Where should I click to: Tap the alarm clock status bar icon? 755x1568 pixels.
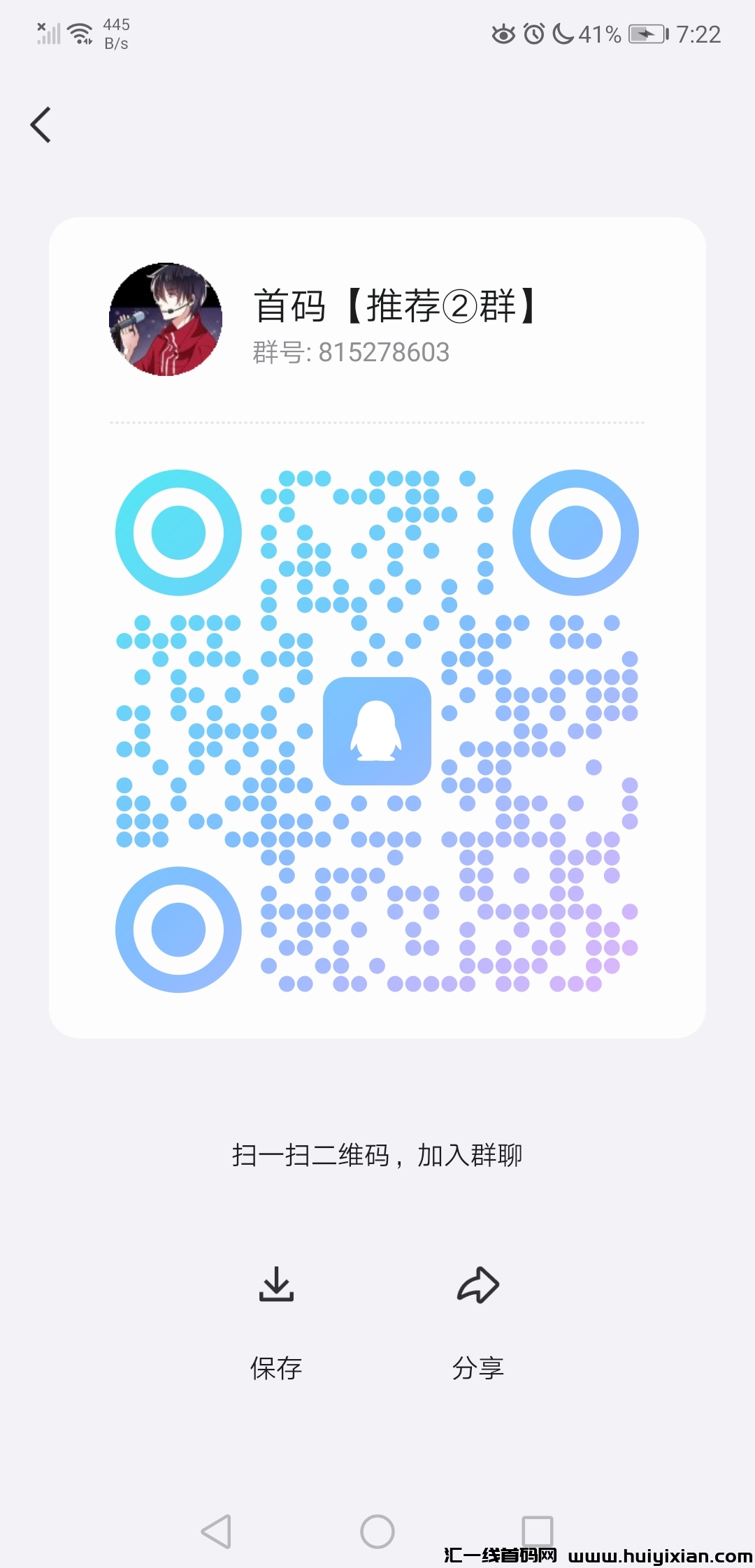pos(533,34)
